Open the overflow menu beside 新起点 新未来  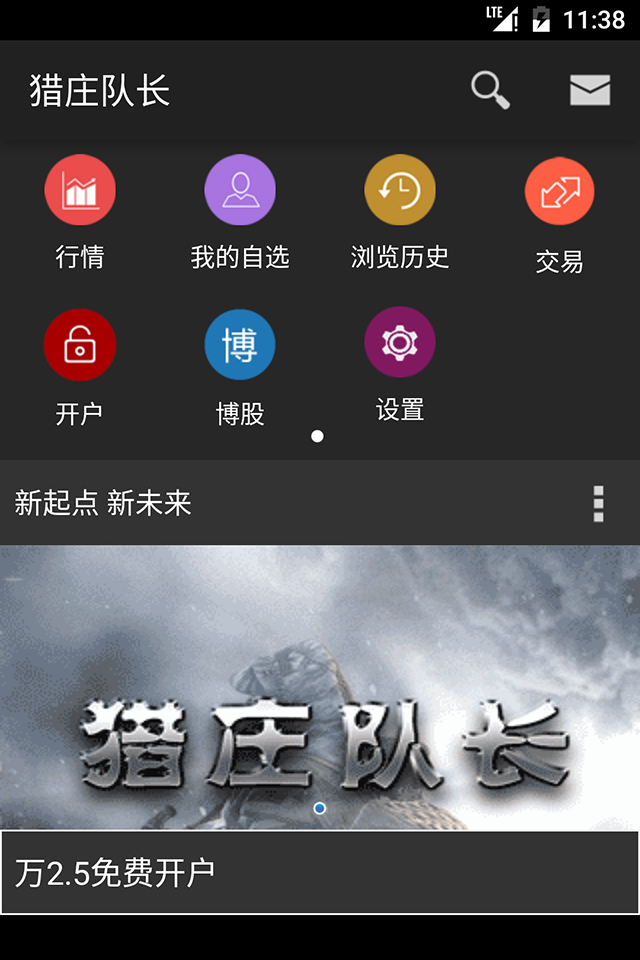[x=598, y=504]
